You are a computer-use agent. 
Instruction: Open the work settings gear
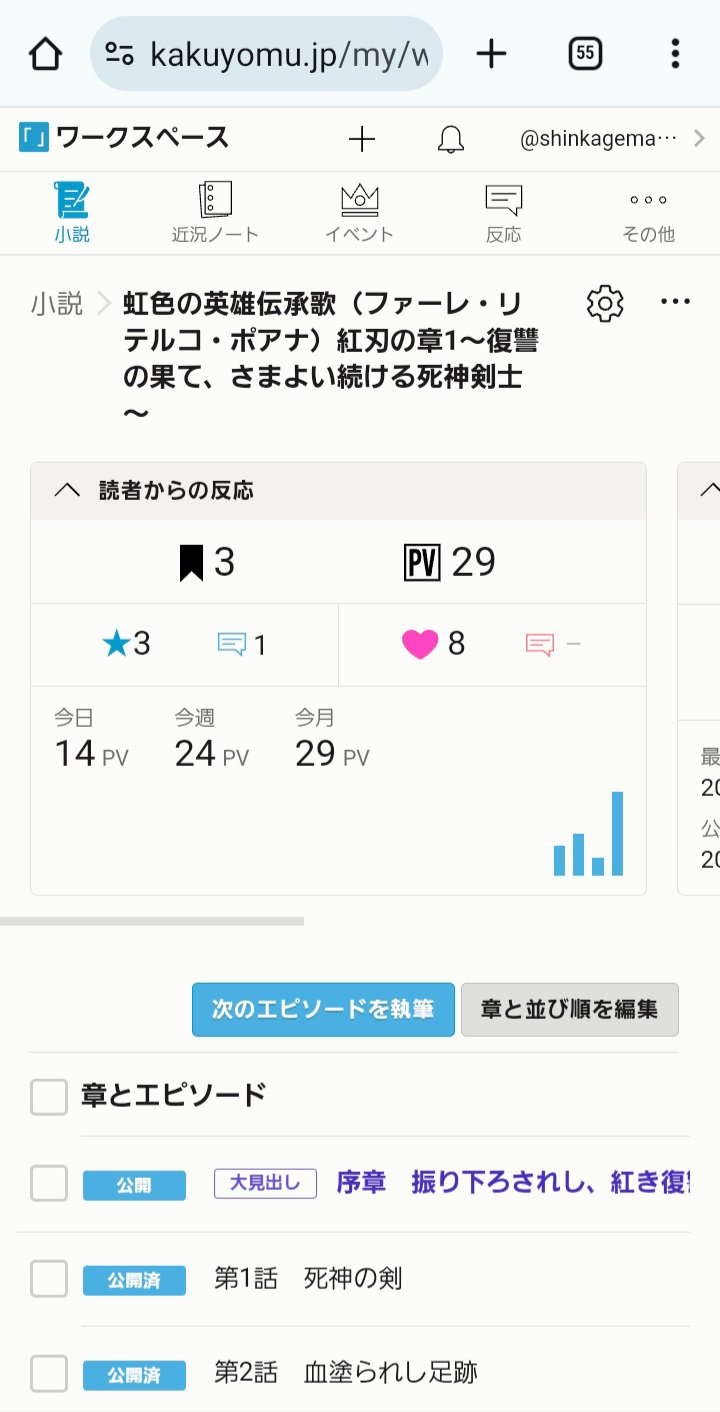[x=605, y=303]
